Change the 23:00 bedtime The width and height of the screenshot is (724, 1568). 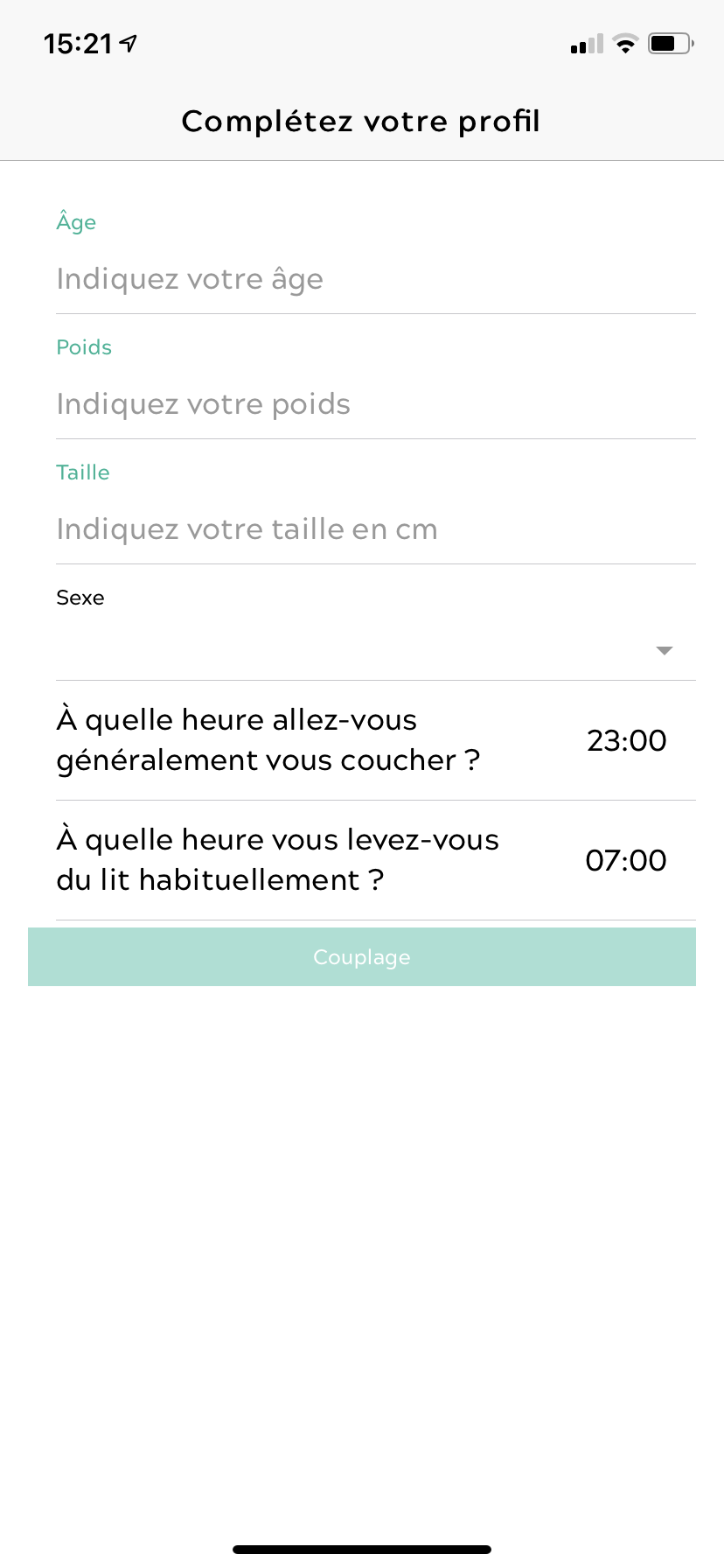click(626, 741)
